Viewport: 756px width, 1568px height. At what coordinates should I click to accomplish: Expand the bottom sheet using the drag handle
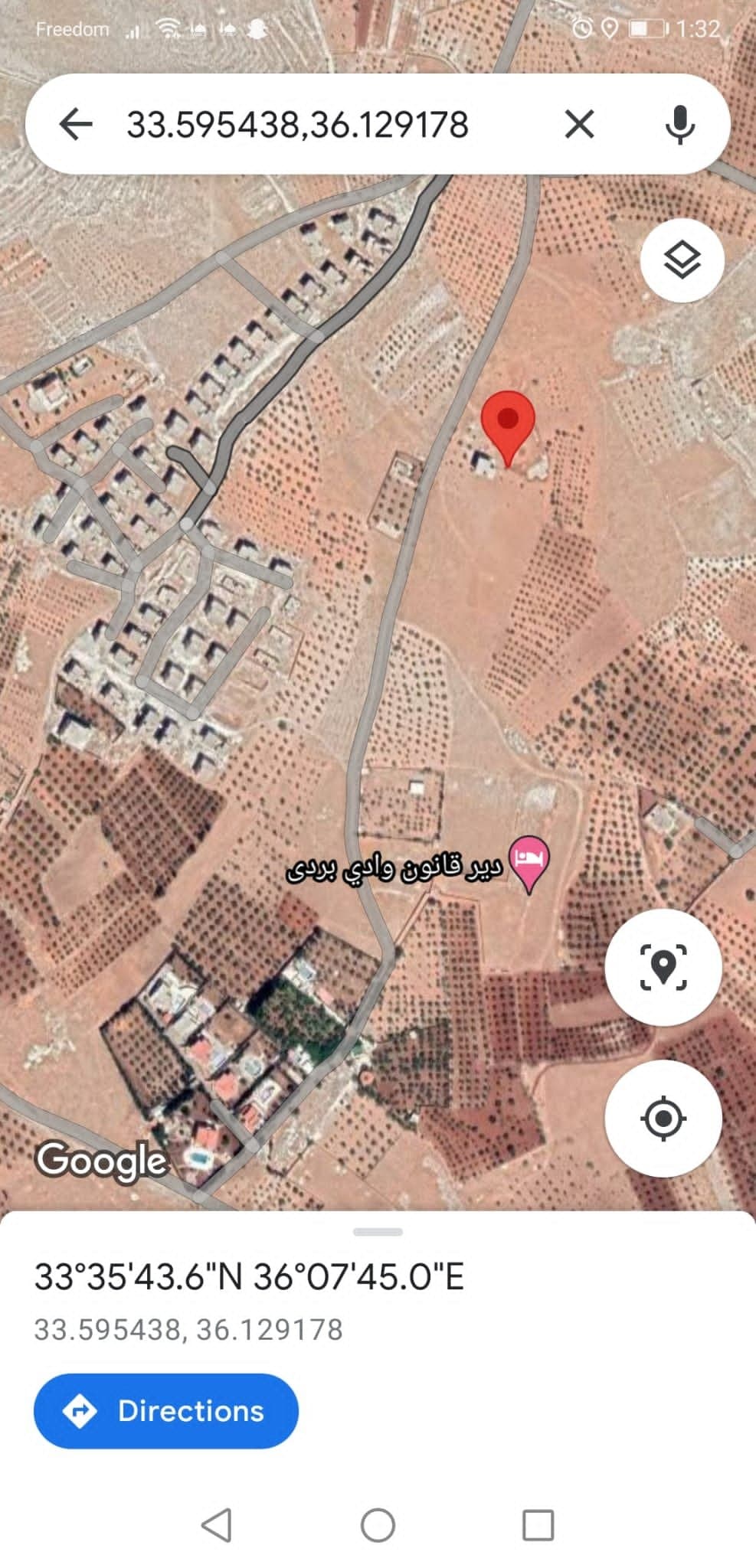click(x=378, y=1230)
